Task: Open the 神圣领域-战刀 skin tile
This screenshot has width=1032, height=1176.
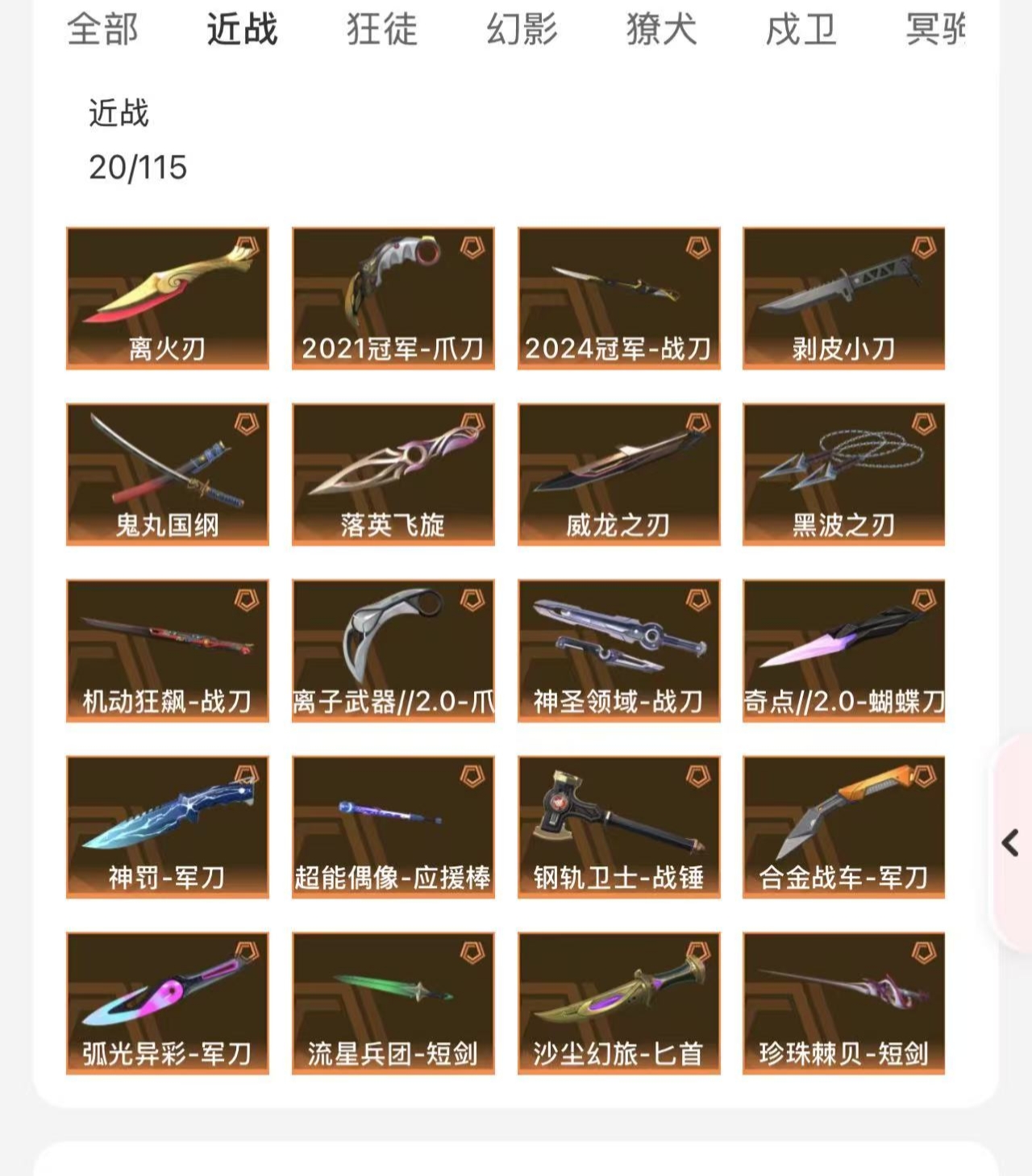Action: [x=618, y=650]
